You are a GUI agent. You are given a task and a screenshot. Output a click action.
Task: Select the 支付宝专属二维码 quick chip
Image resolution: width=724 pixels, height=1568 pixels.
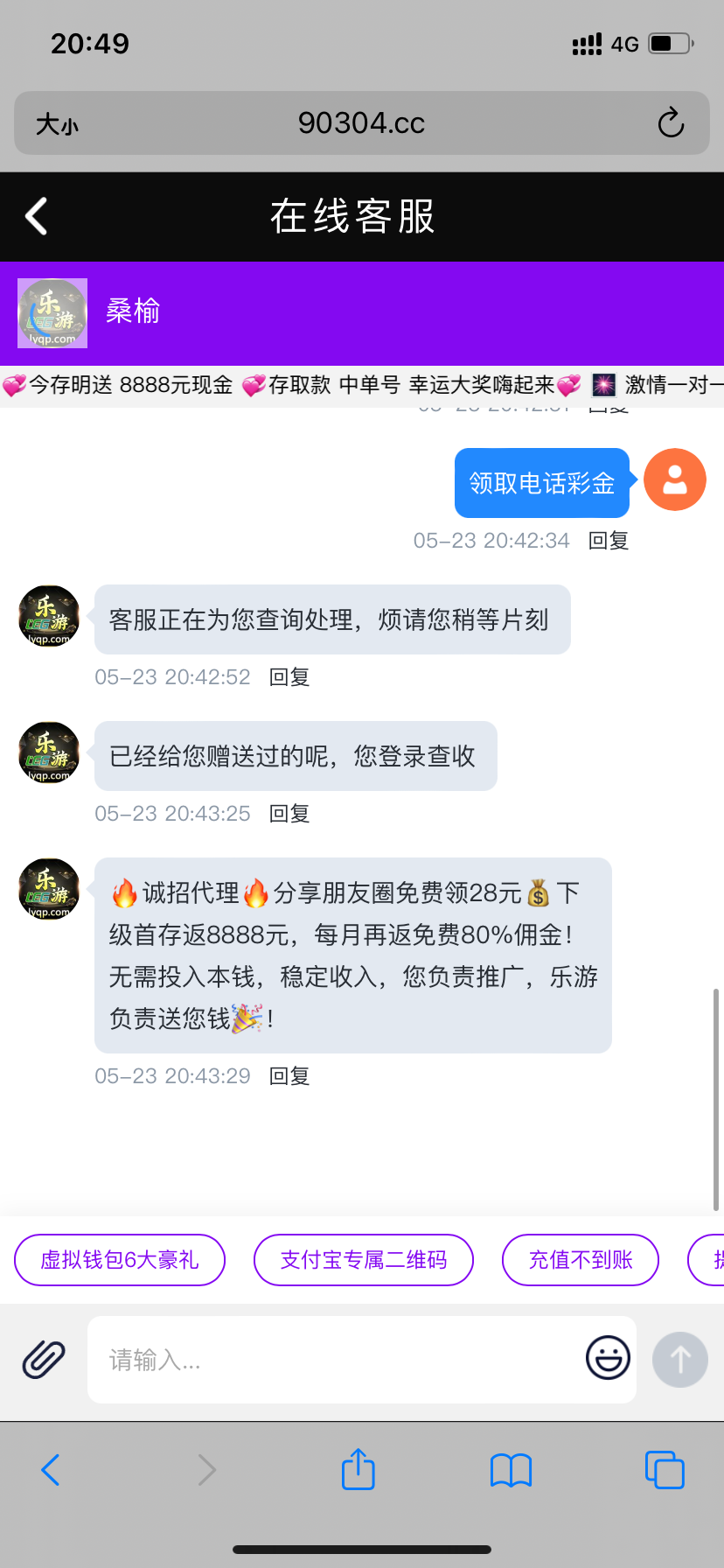(x=363, y=1260)
